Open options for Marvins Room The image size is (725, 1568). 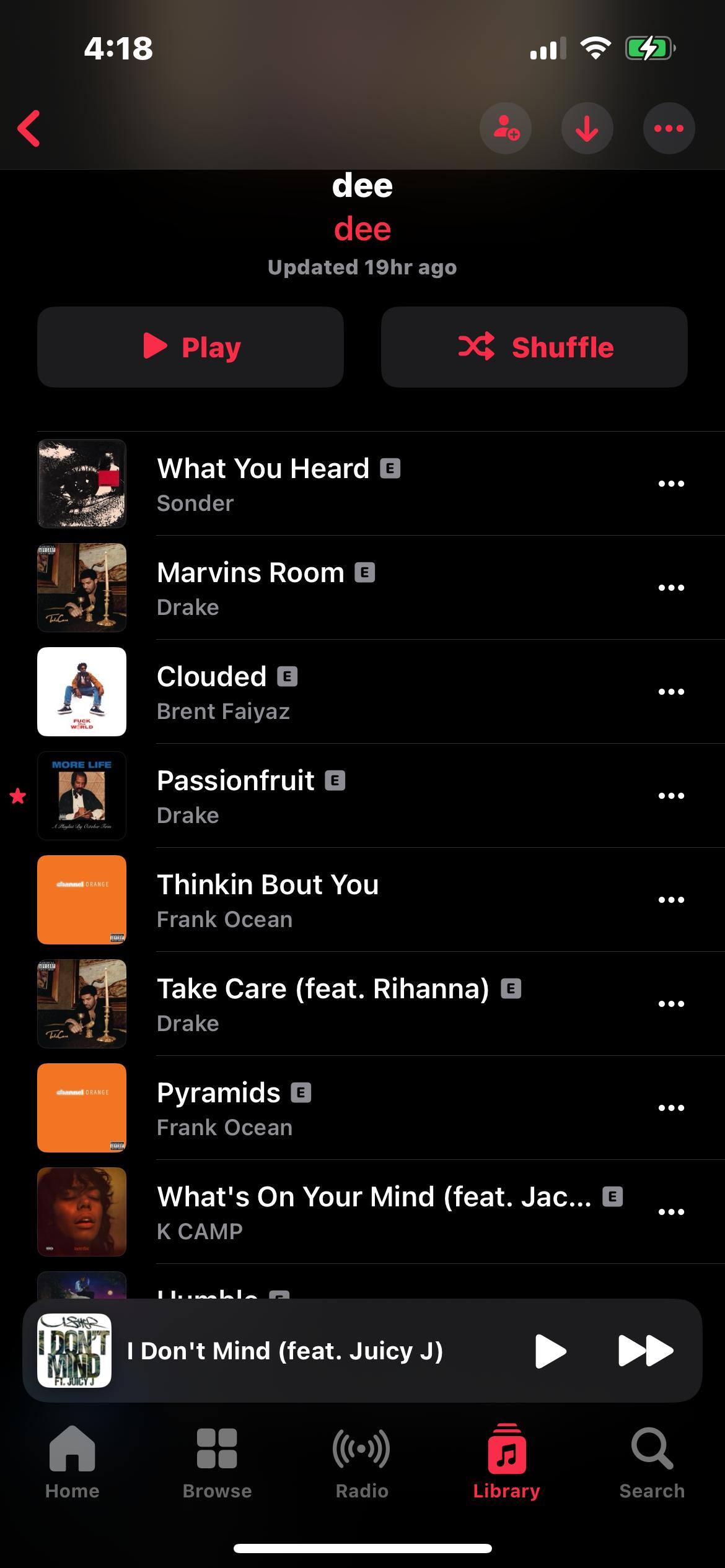[x=671, y=588]
